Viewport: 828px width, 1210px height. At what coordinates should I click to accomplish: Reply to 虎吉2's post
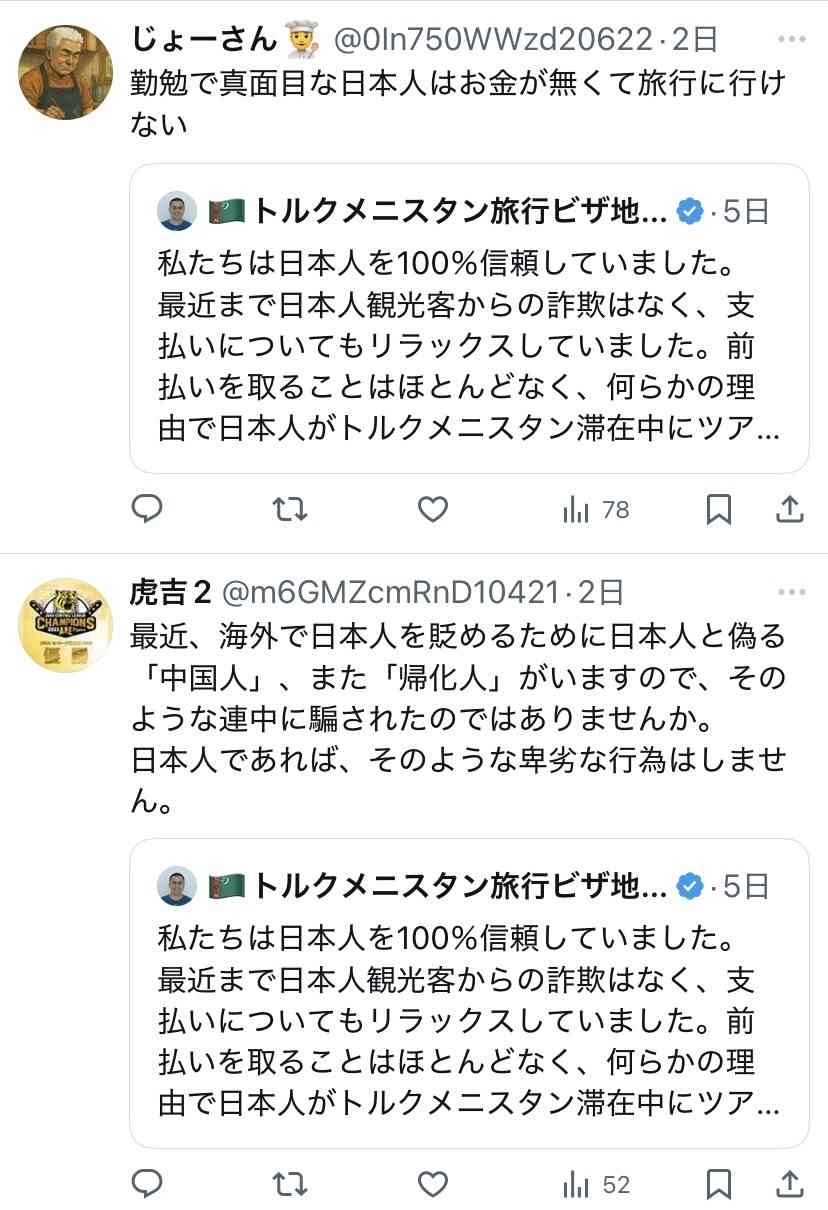(148, 1185)
